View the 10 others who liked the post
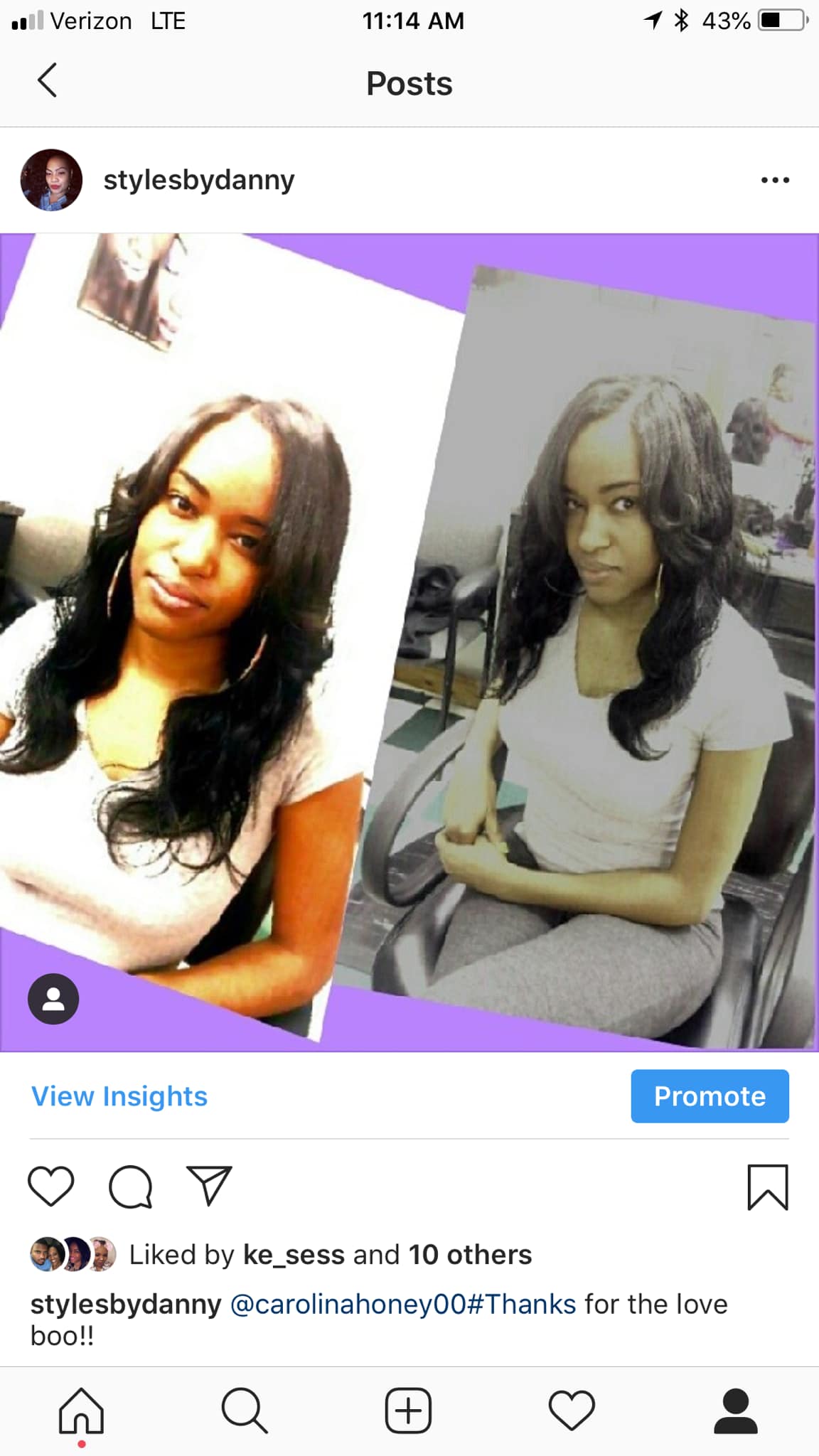This screenshot has width=819, height=1456. [470, 1255]
